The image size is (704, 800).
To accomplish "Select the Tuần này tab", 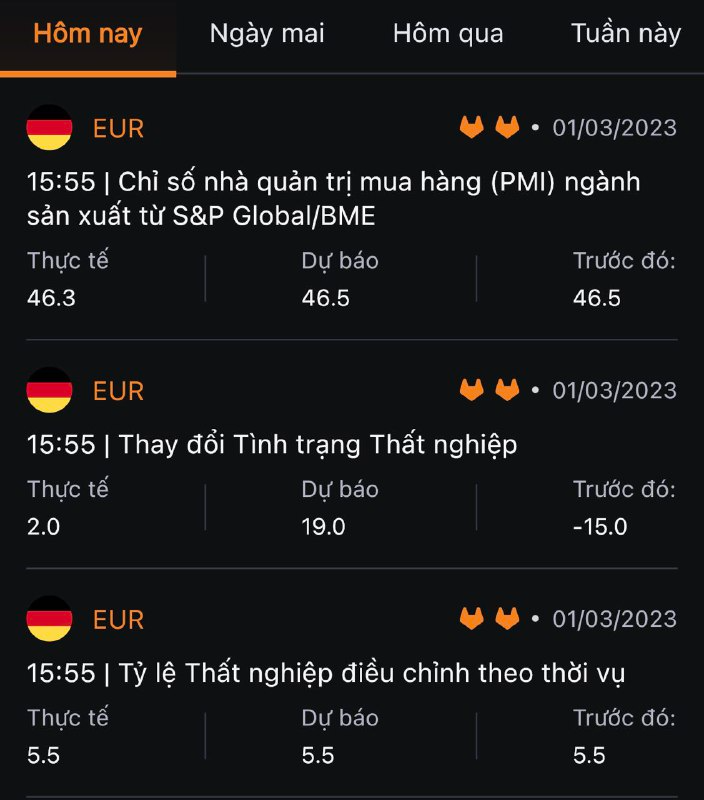I will (x=626, y=34).
